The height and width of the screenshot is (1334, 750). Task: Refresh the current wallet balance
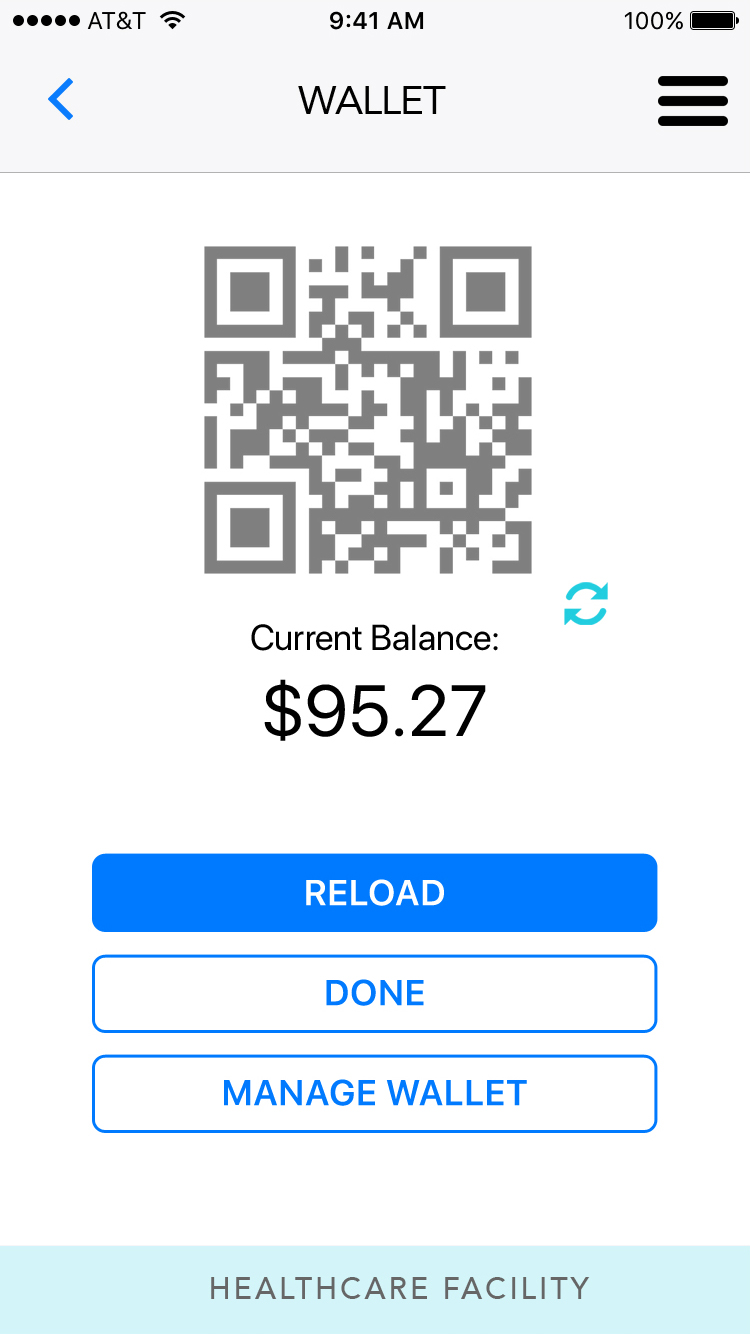click(x=586, y=605)
